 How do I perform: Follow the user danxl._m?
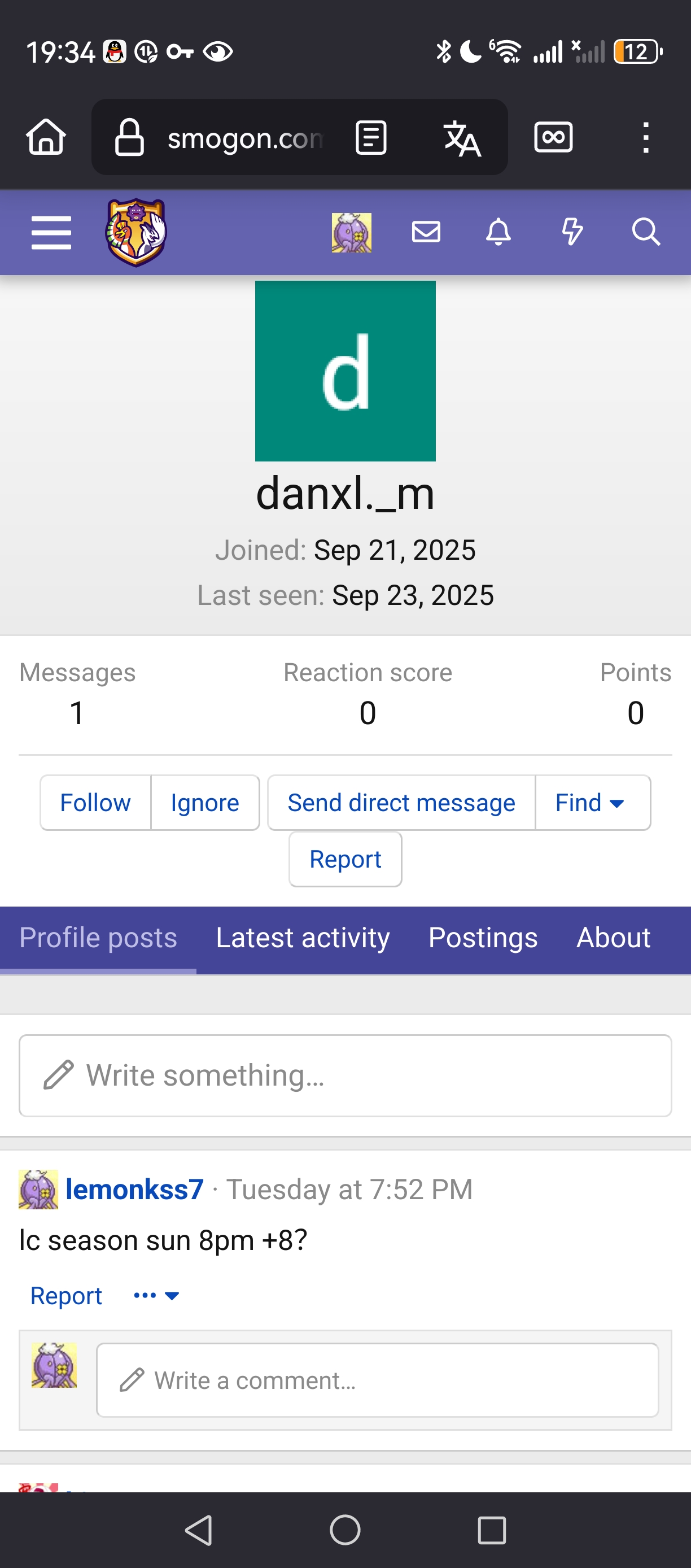(95, 802)
